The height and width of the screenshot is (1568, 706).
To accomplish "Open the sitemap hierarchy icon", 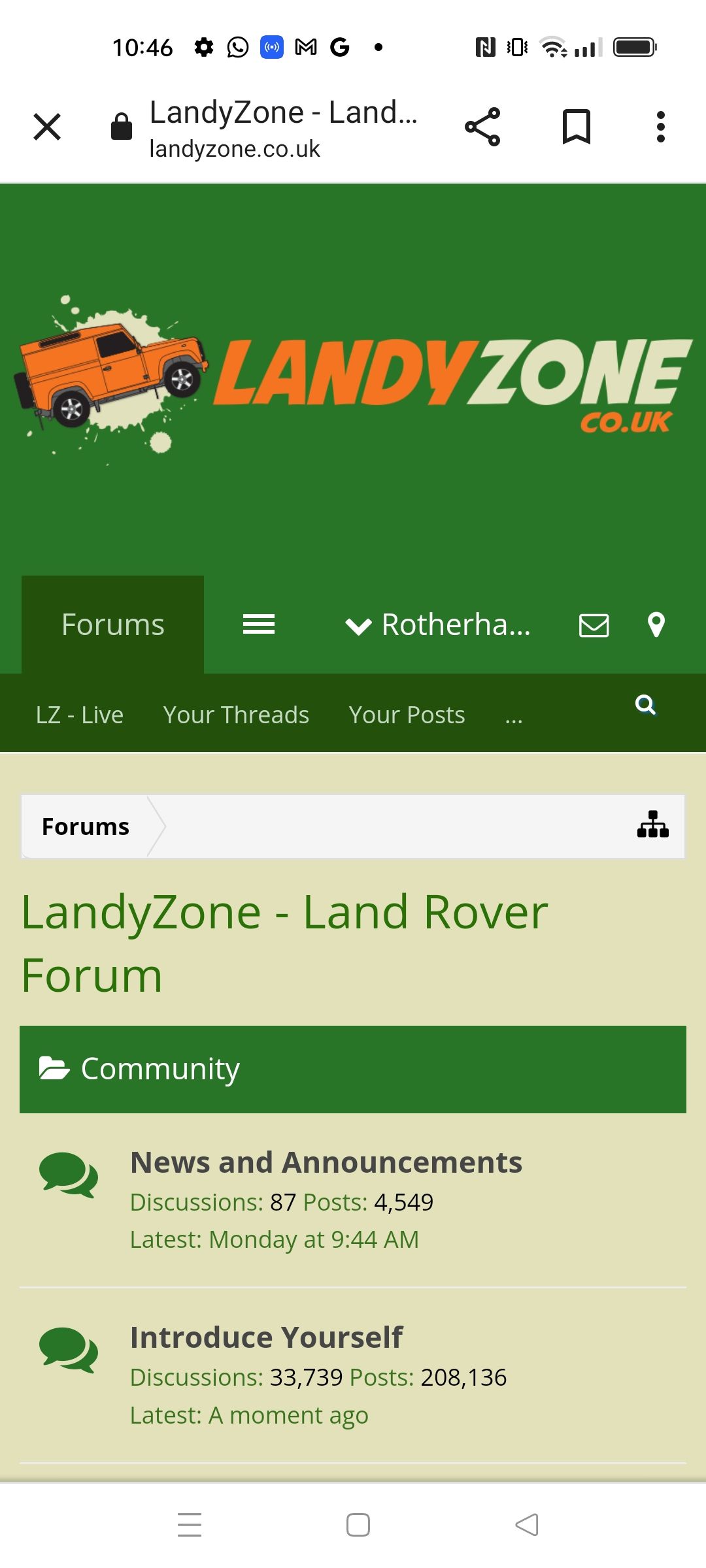I will [652, 825].
